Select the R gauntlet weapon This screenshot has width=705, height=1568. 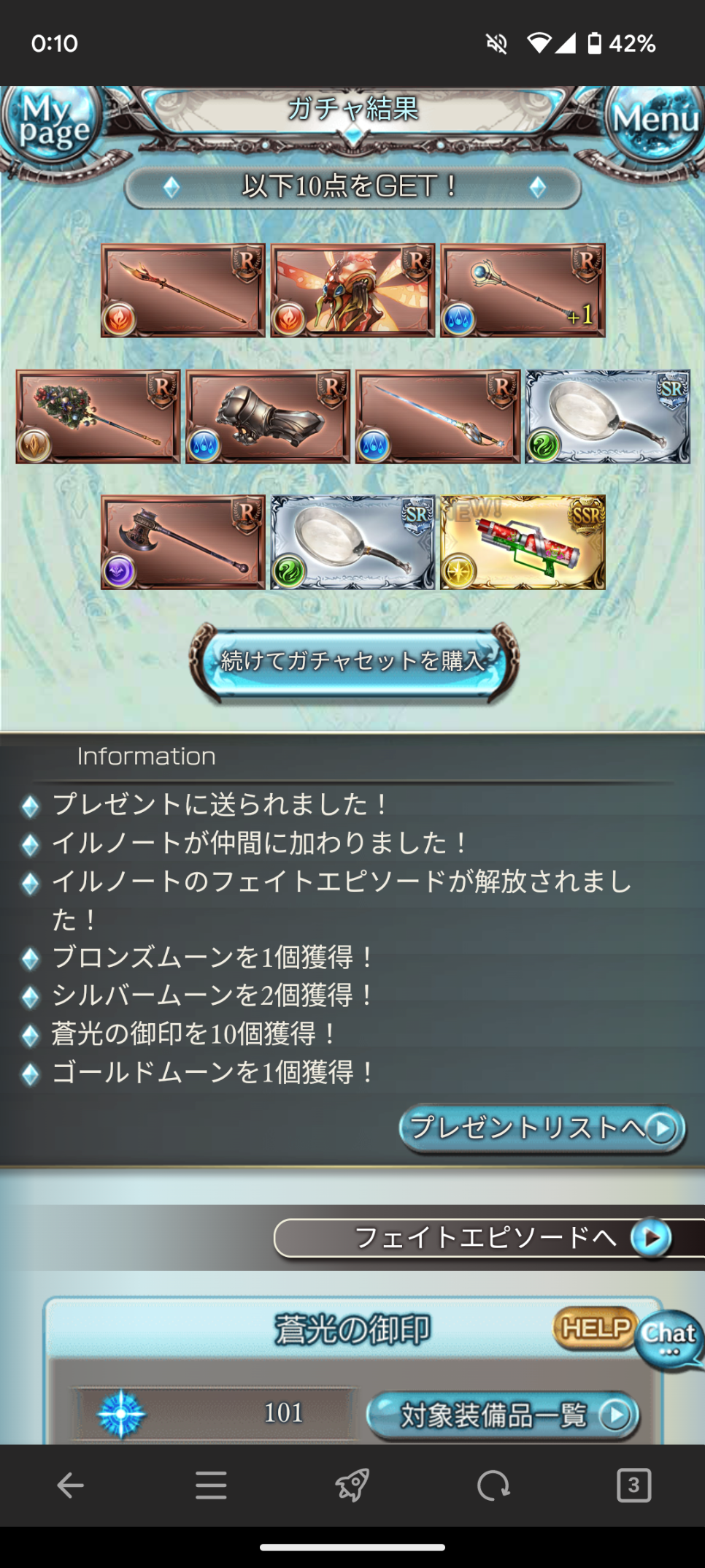(x=268, y=416)
